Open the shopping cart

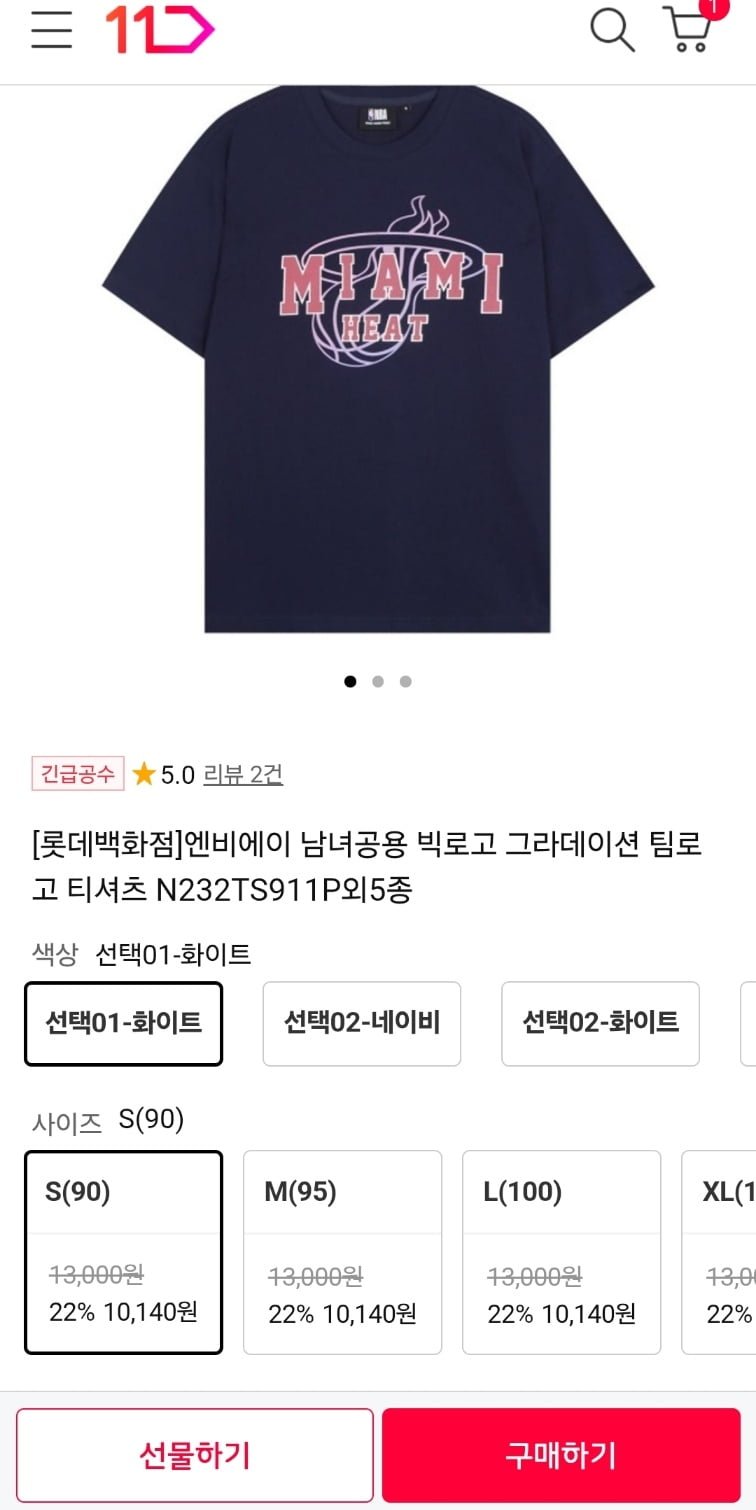(x=688, y=30)
